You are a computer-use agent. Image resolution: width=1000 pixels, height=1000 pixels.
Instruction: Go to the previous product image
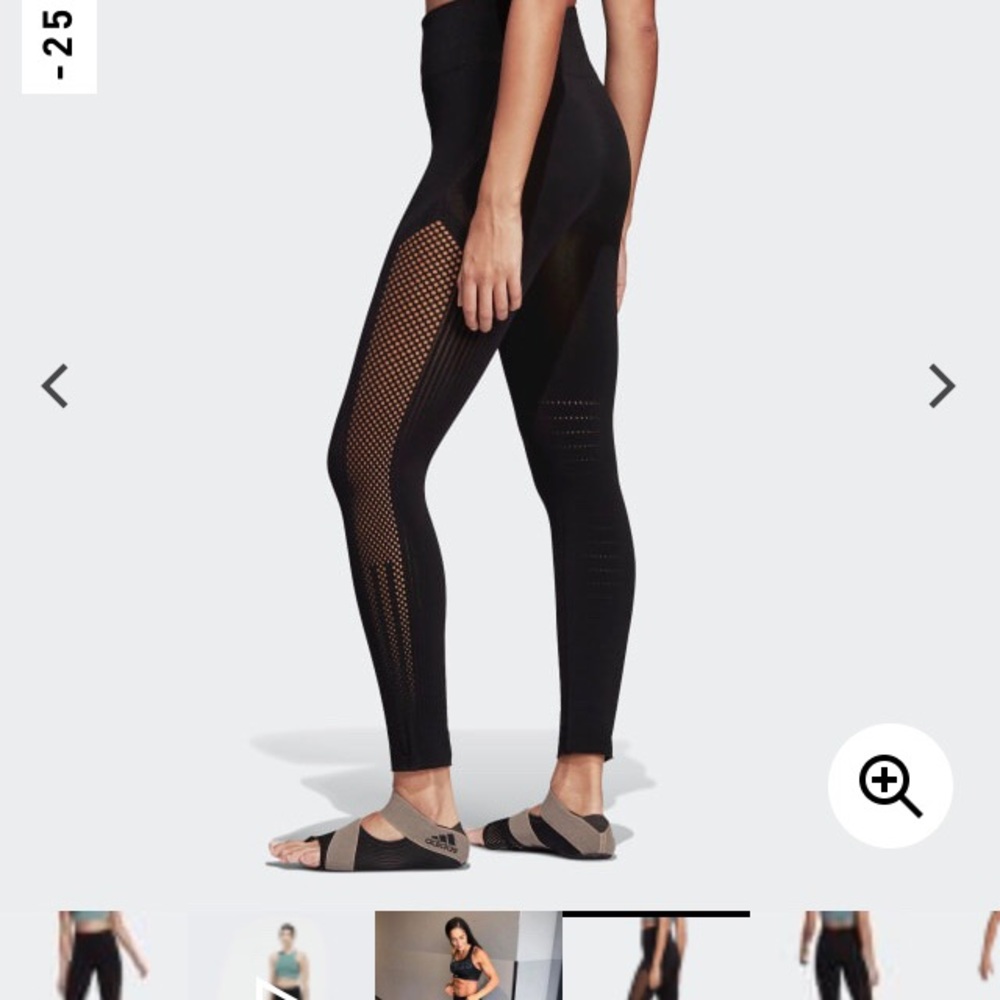(x=55, y=386)
